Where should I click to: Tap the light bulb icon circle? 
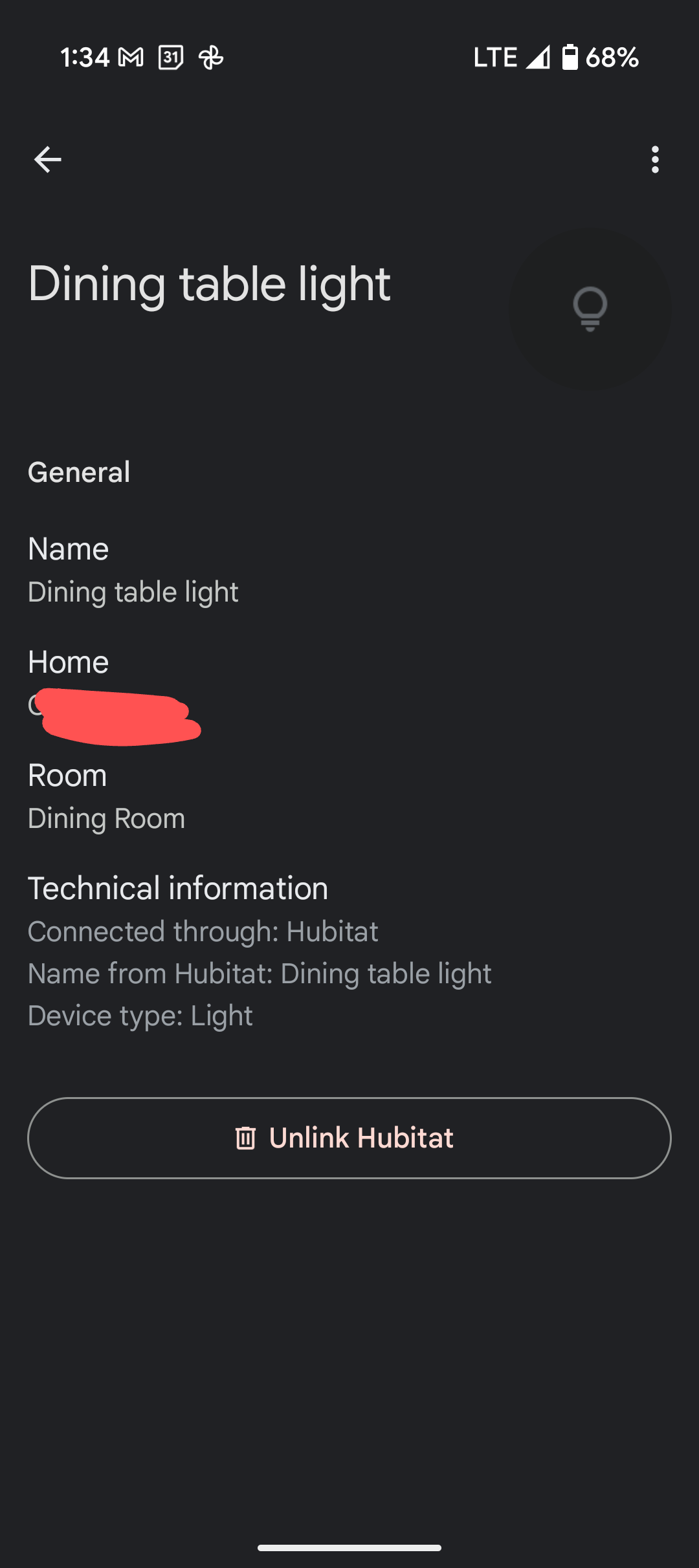pos(590,309)
